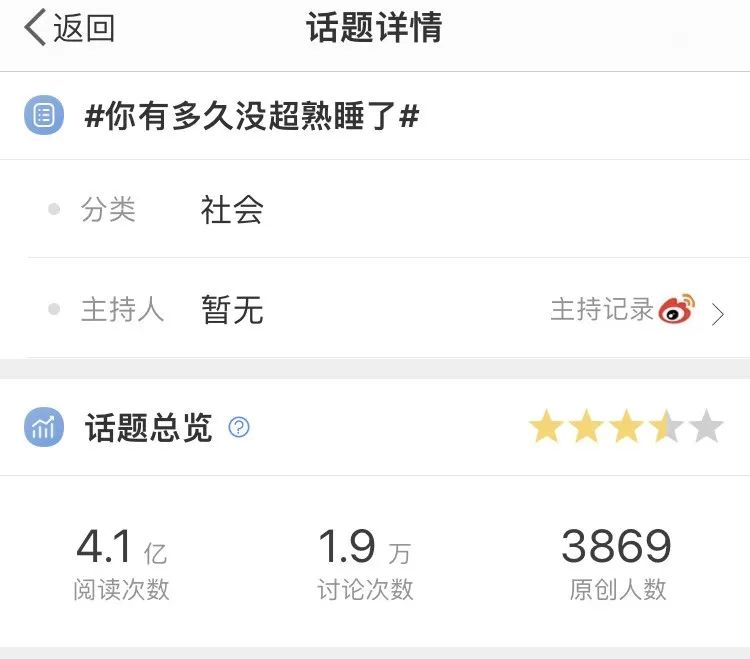Open 主持记录 host records
The height and width of the screenshot is (659, 750).
click(x=636, y=310)
